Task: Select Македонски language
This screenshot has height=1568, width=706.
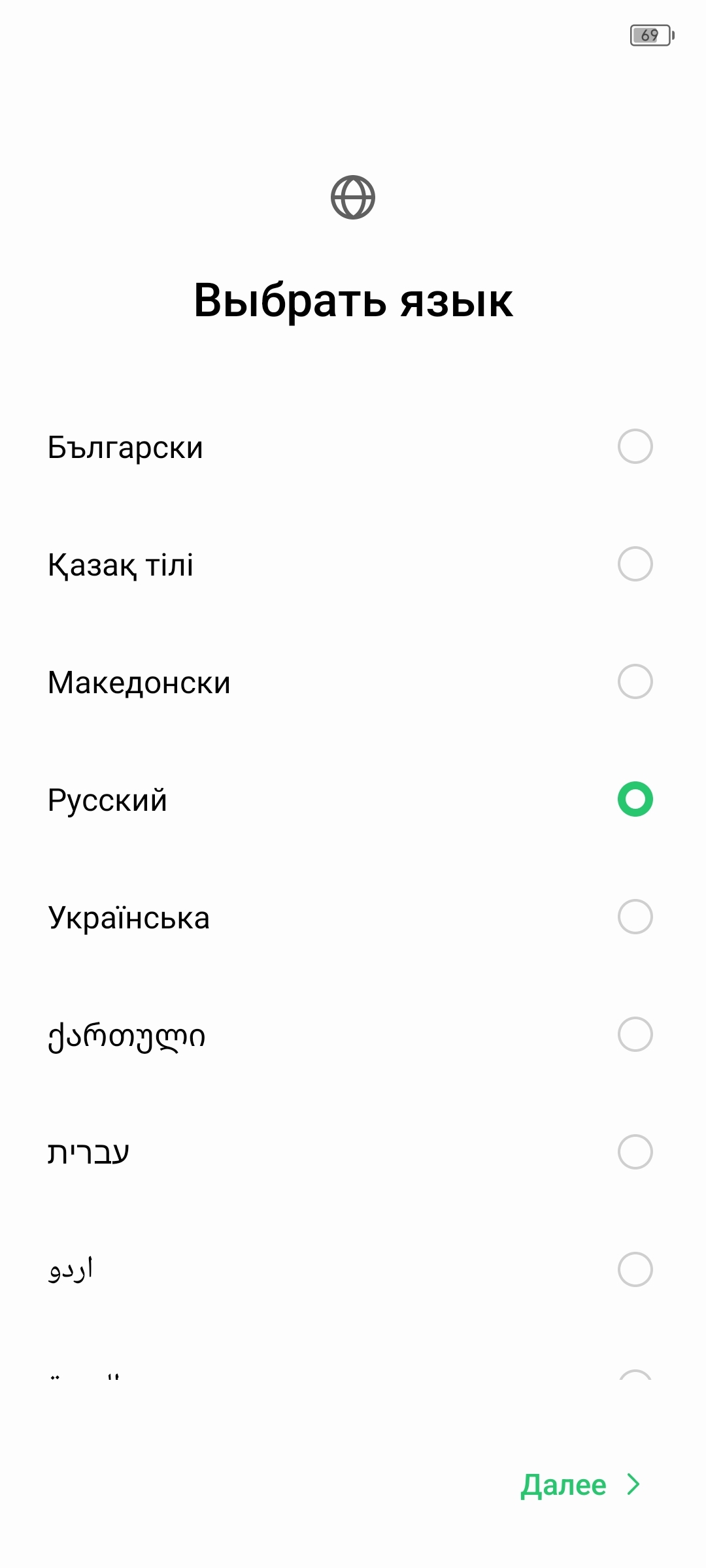Action: point(635,682)
